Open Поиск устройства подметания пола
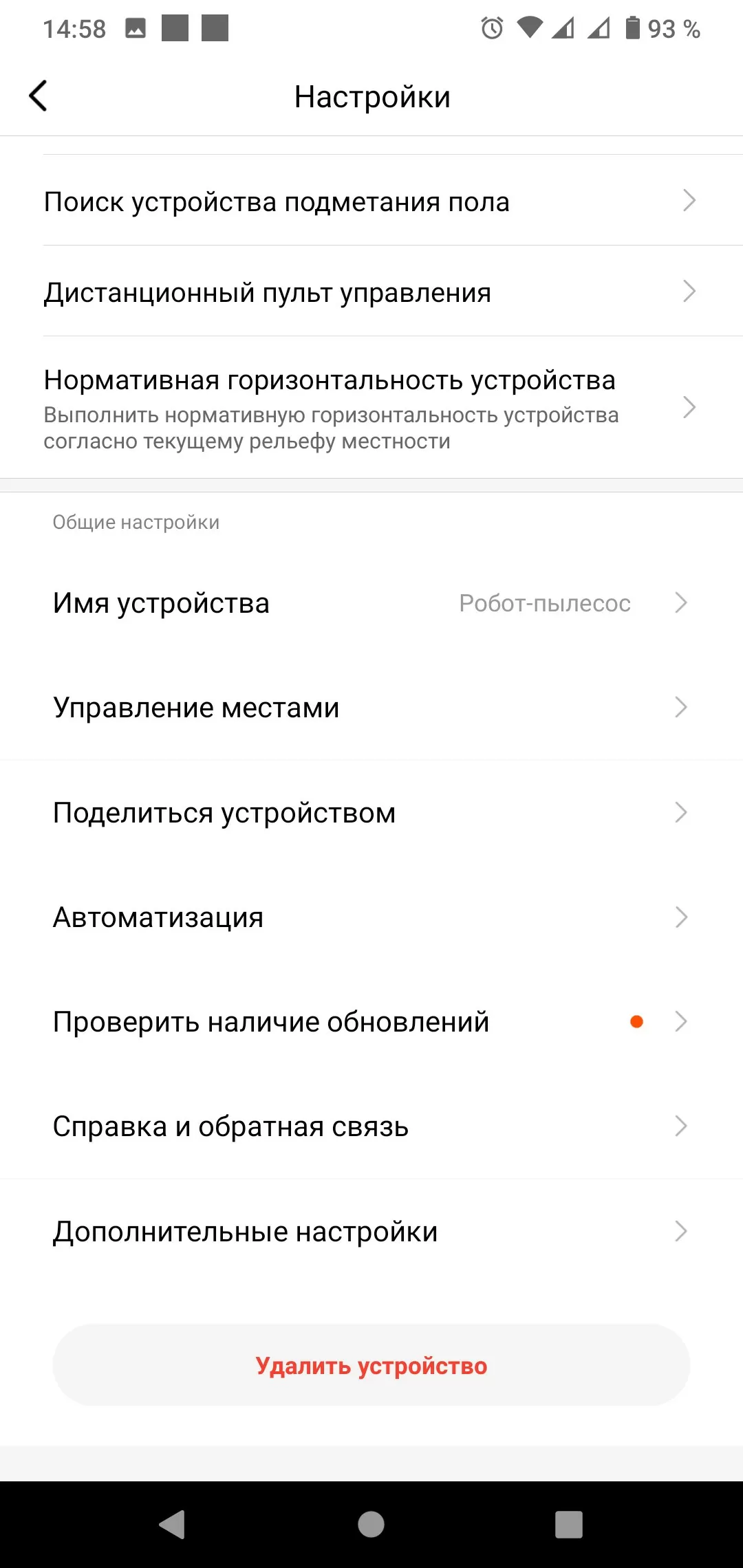This screenshot has height=1568, width=743. click(x=371, y=202)
